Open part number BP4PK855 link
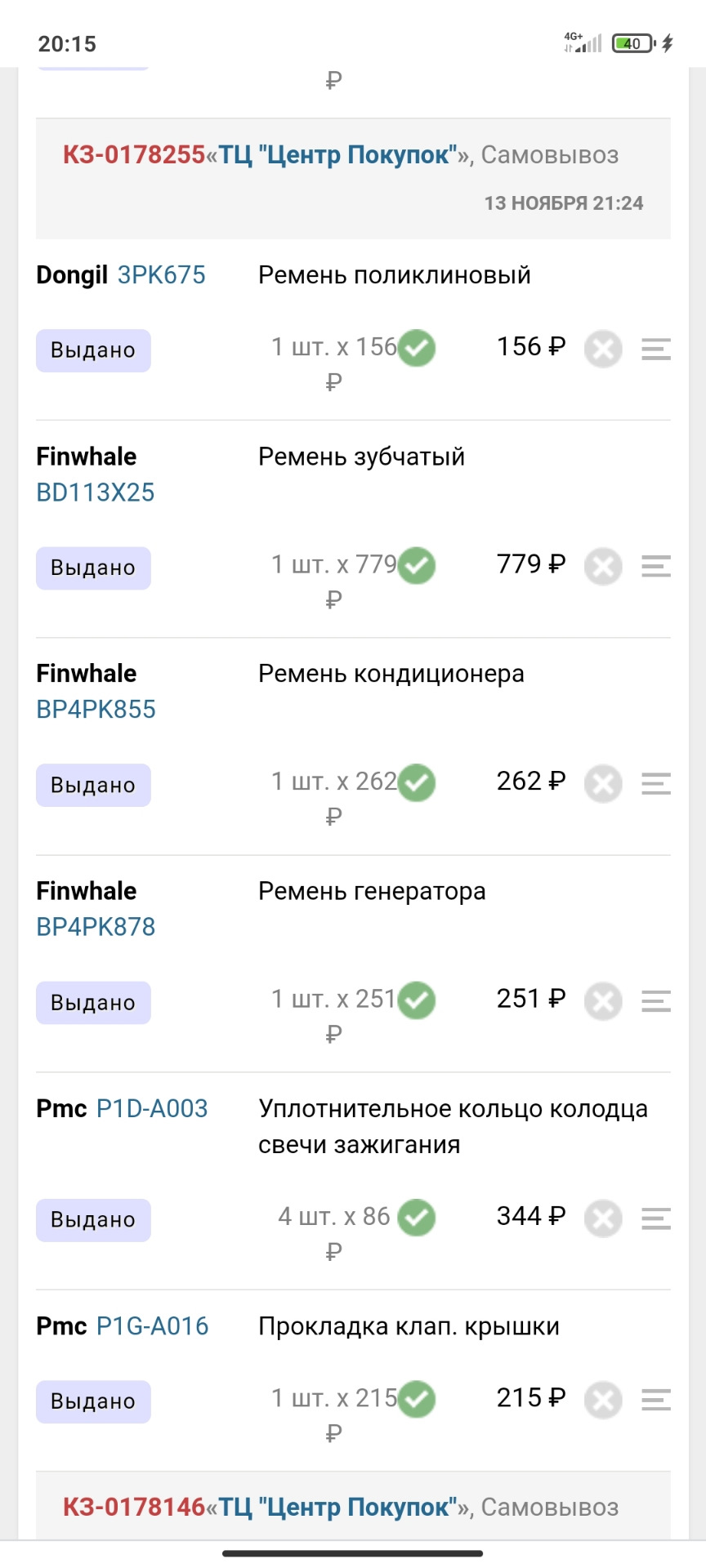Image resolution: width=706 pixels, height=1568 pixels. [96, 710]
